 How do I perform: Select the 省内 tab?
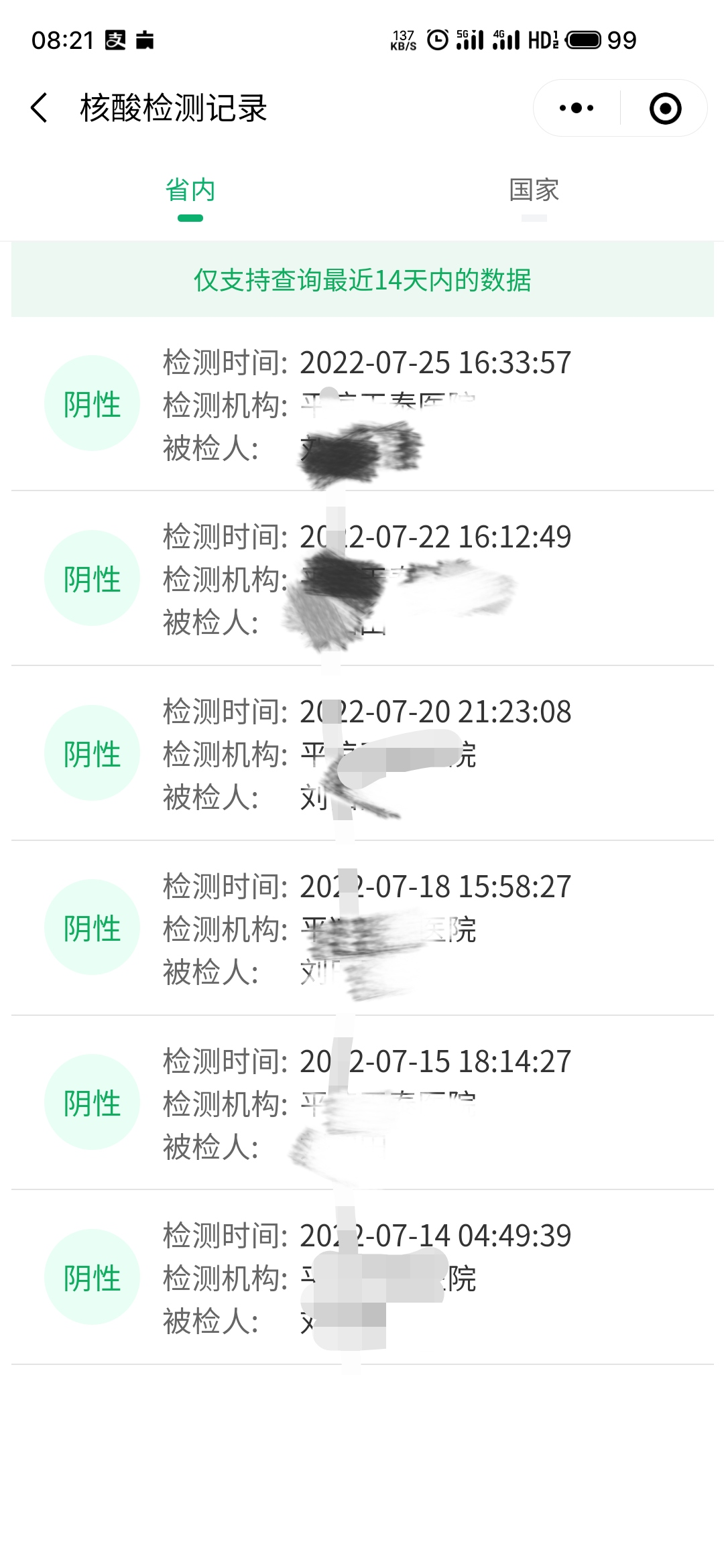pos(190,190)
